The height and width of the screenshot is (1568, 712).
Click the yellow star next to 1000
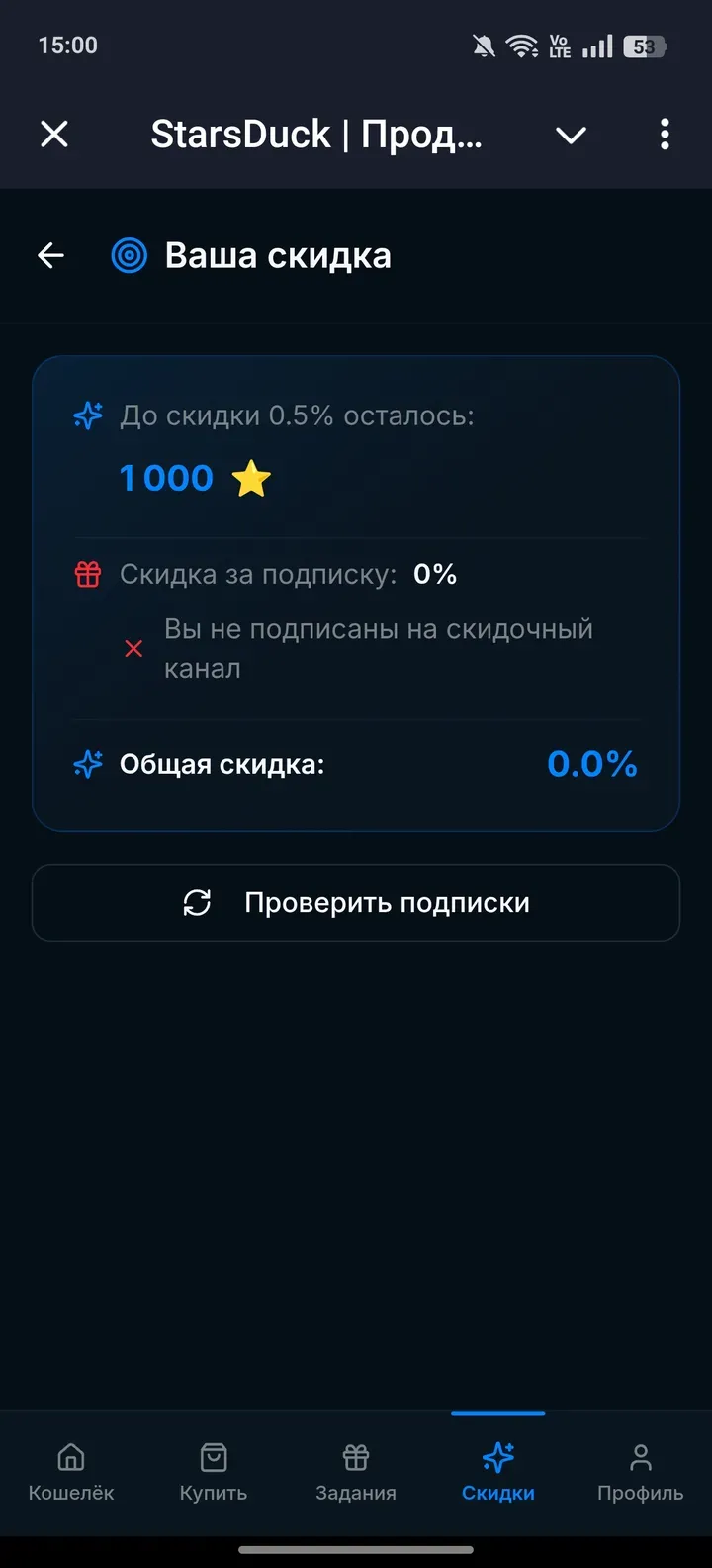(250, 478)
